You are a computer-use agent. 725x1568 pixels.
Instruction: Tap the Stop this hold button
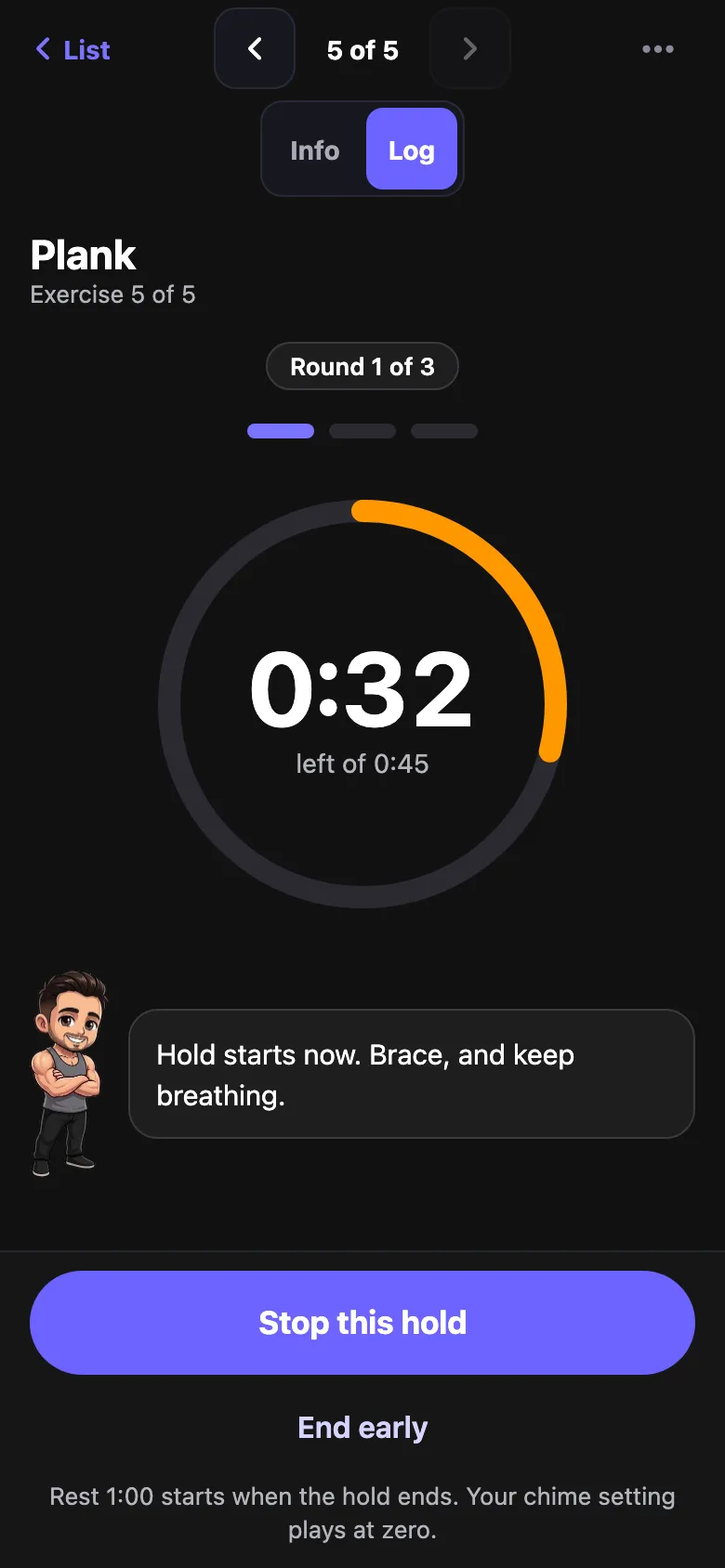pos(362,1323)
